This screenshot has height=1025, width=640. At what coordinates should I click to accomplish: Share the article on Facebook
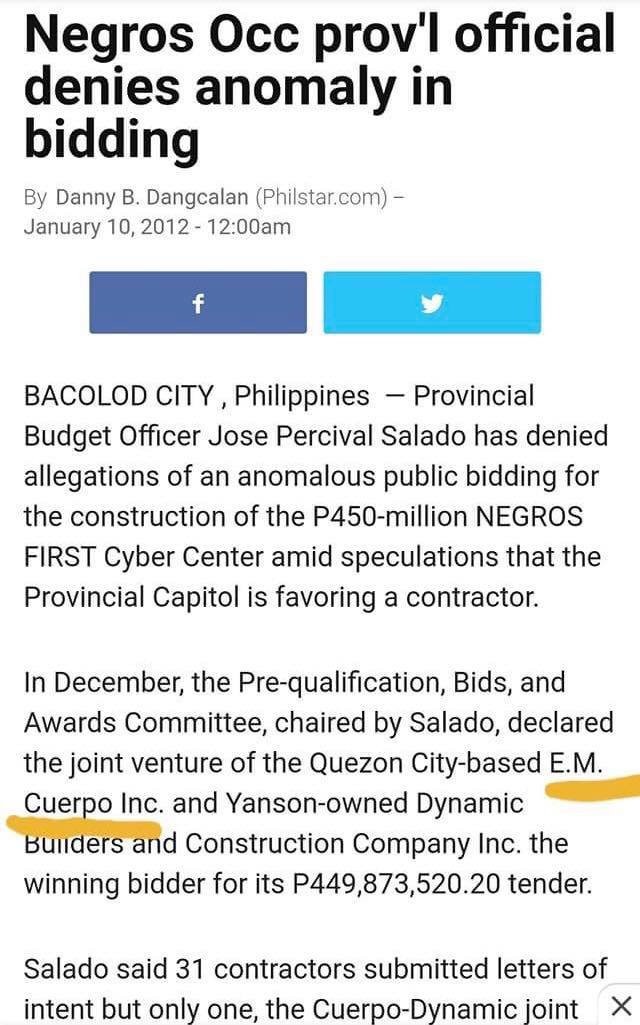(x=197, y=303)
